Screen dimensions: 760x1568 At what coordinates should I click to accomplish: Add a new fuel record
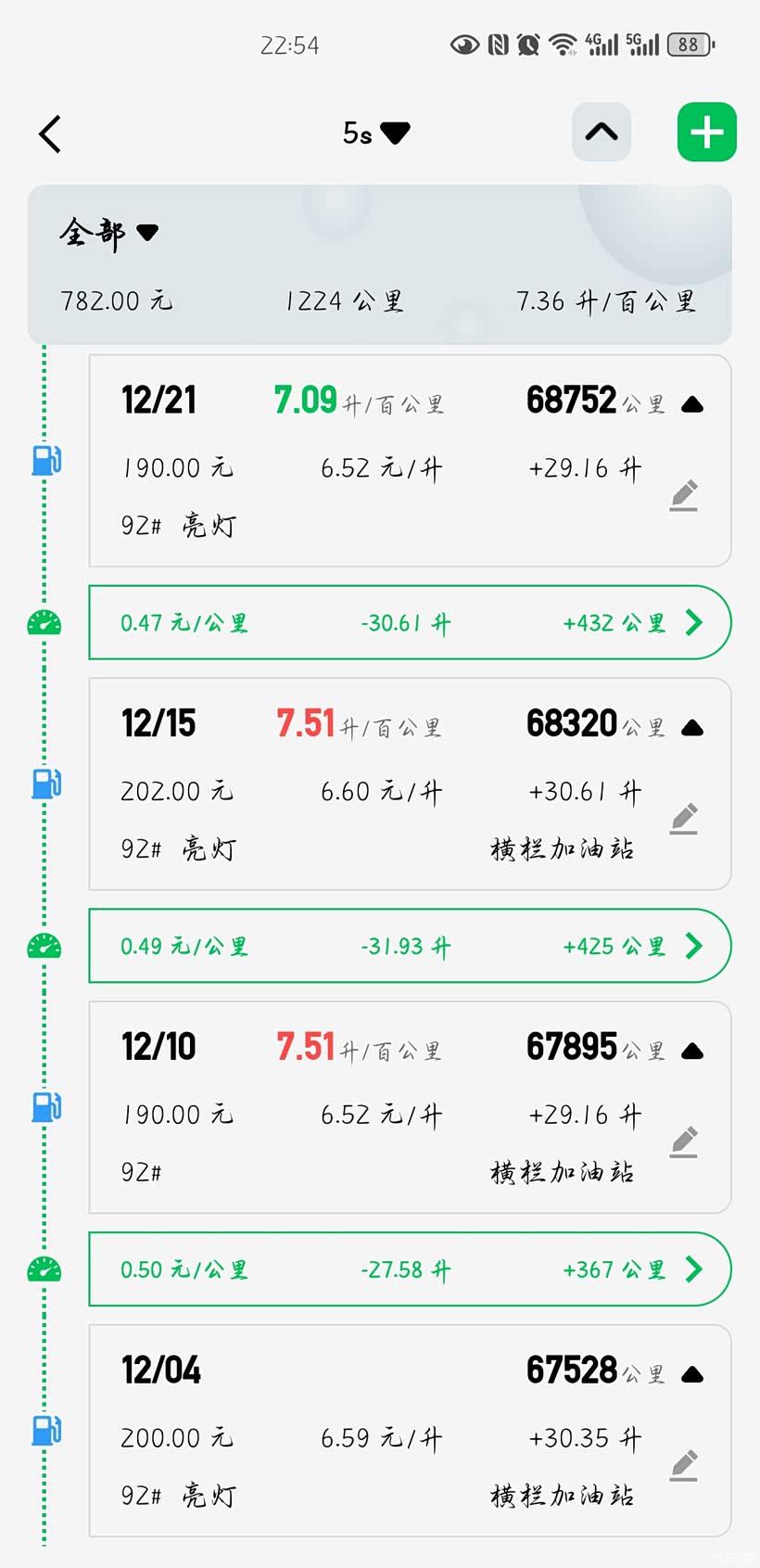706,133
